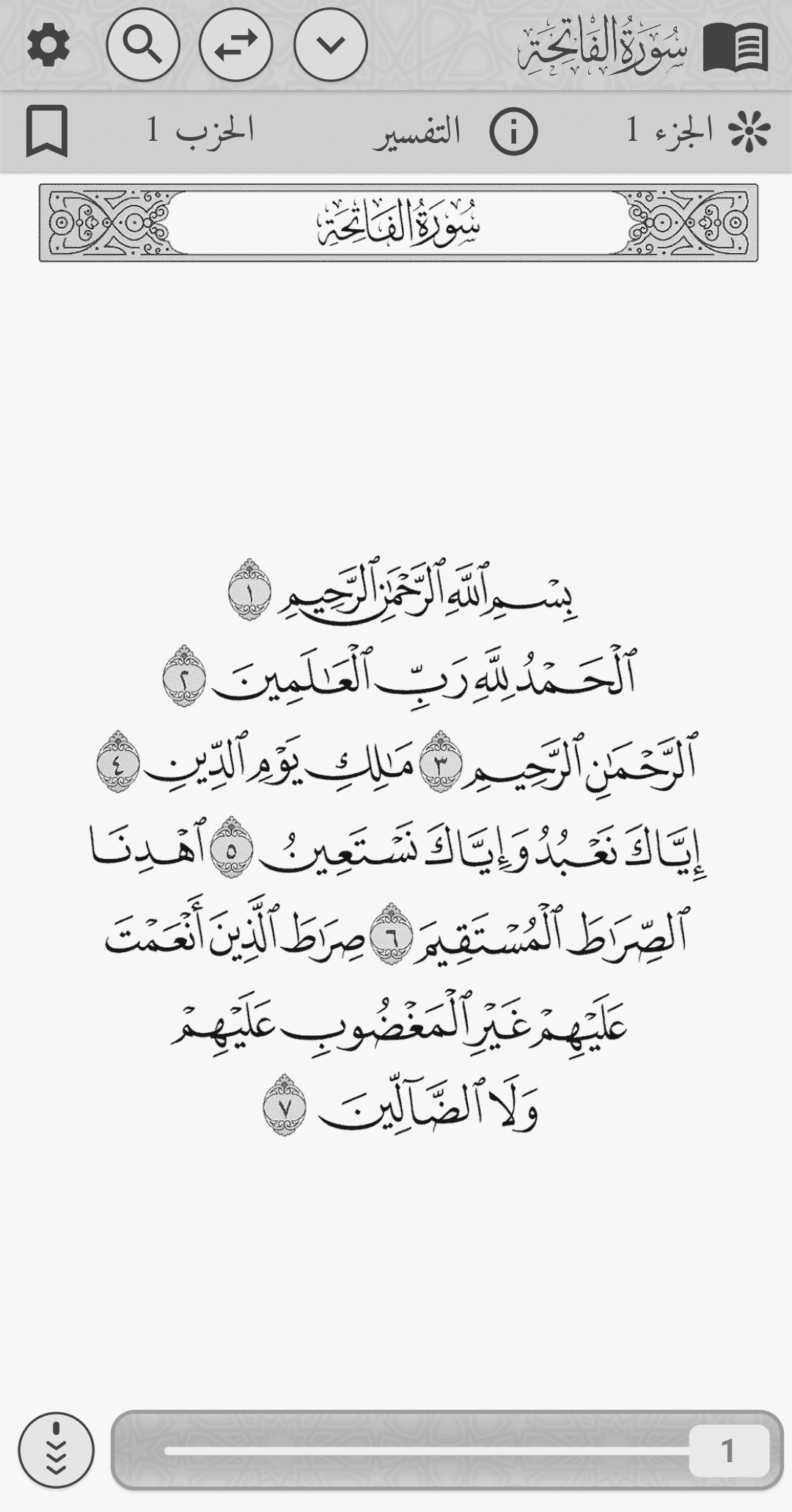Open the settings gear

click(48, 45)
